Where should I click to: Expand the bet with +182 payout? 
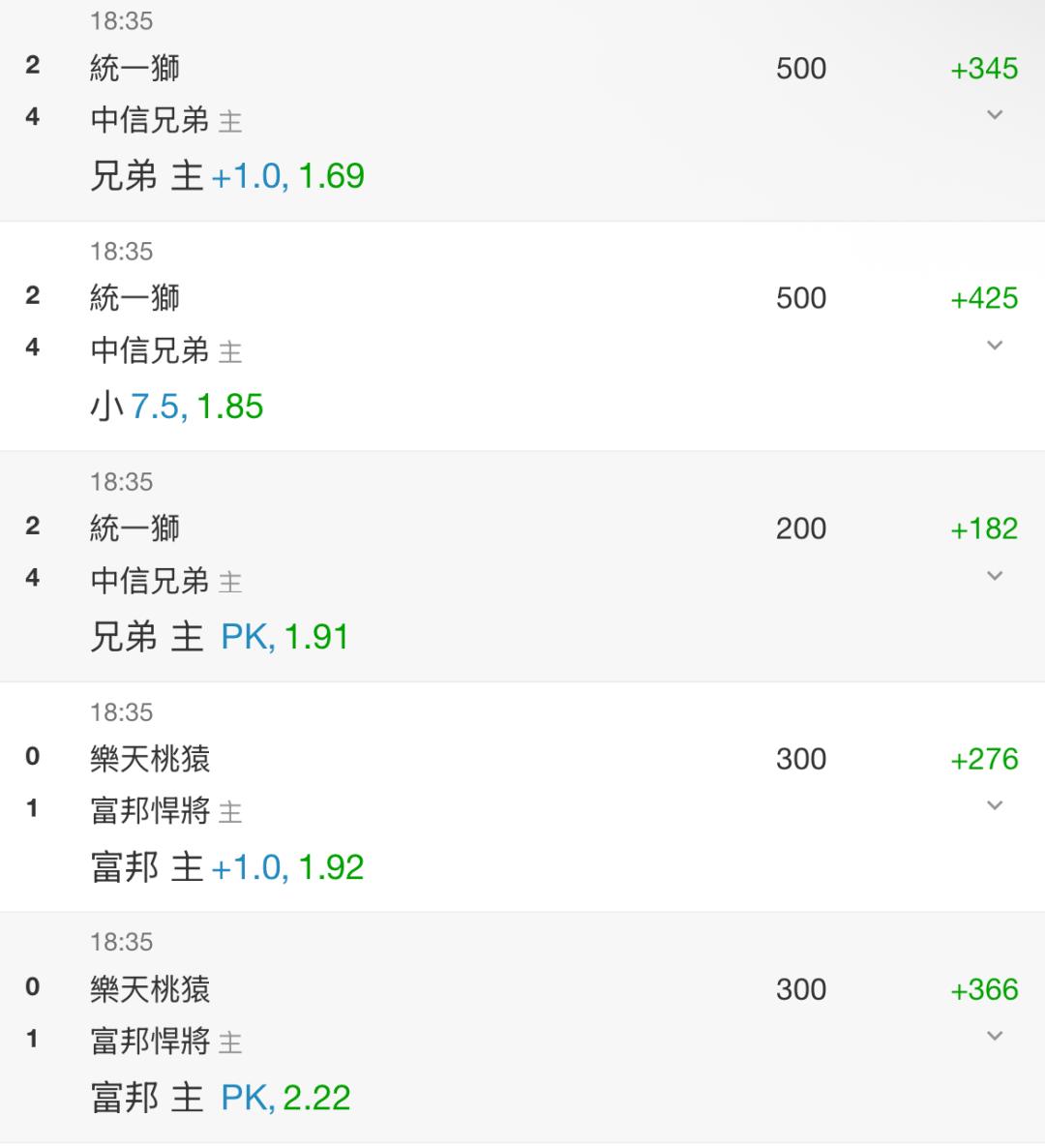pos(994,576)
